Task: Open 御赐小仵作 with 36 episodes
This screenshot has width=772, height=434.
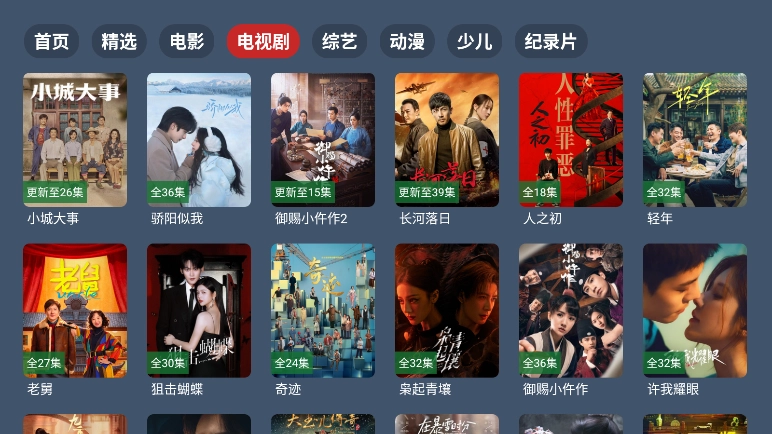Action: pos(571,311)
